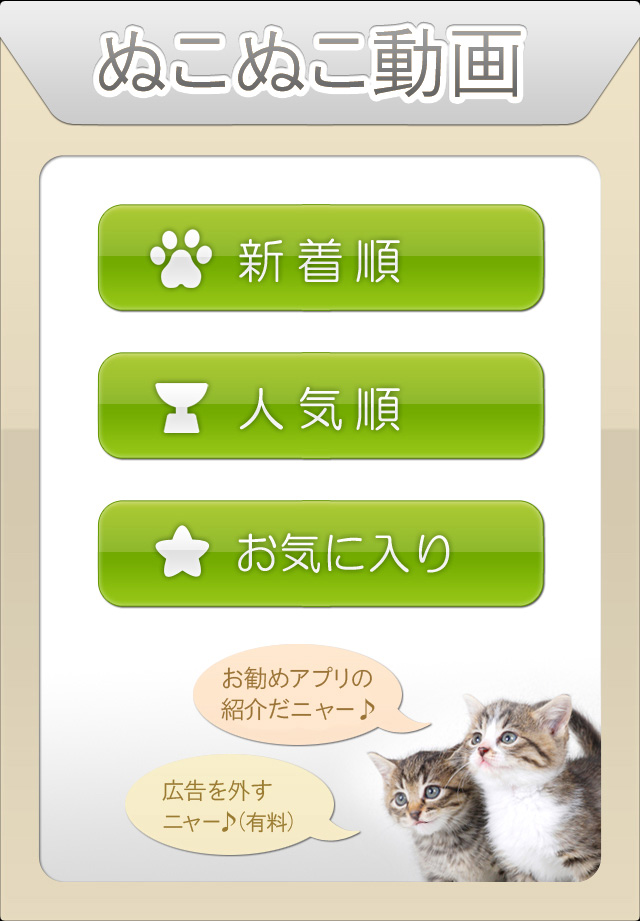
Task: Open お気に入り favorites
Action: 320,554
